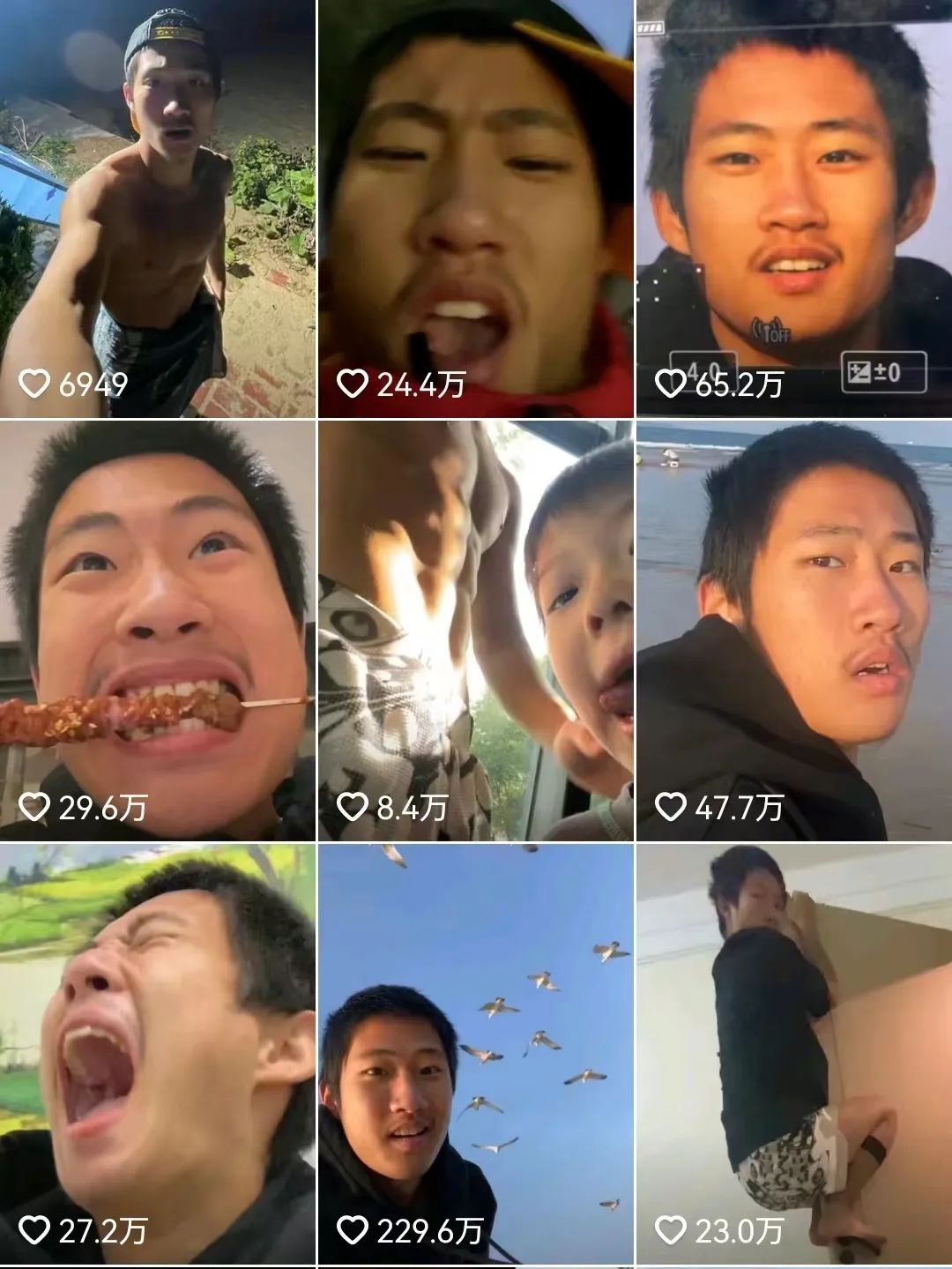
Task: Open the 65.2万 likes video tile
Action: 794,208
